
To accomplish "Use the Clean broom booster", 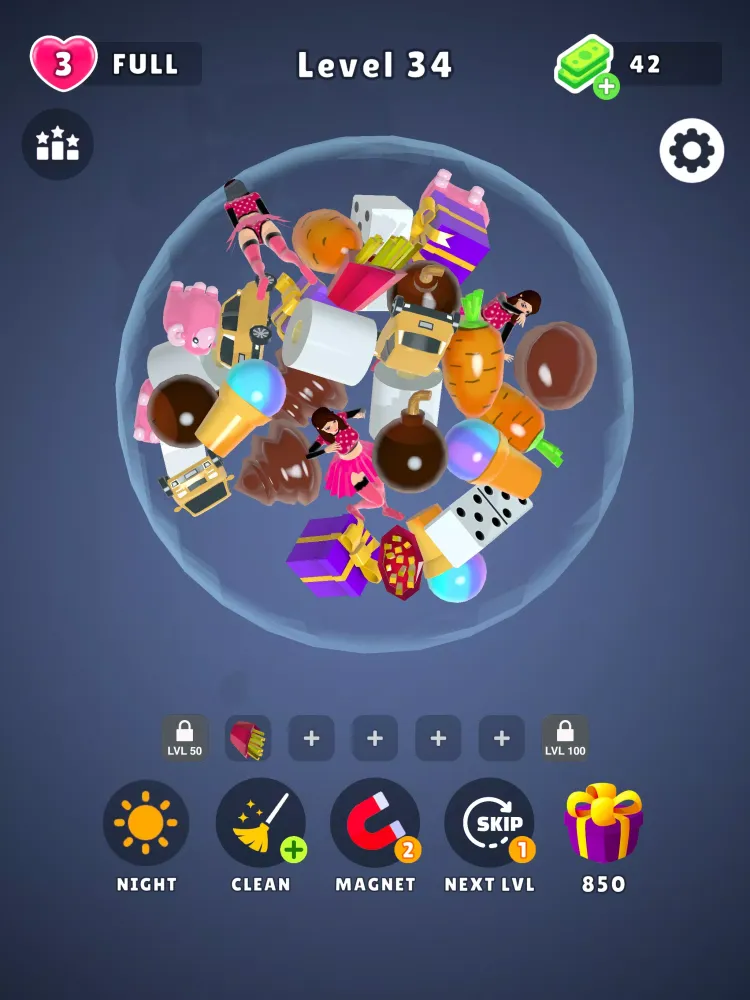I will click(x=260, y=823).
